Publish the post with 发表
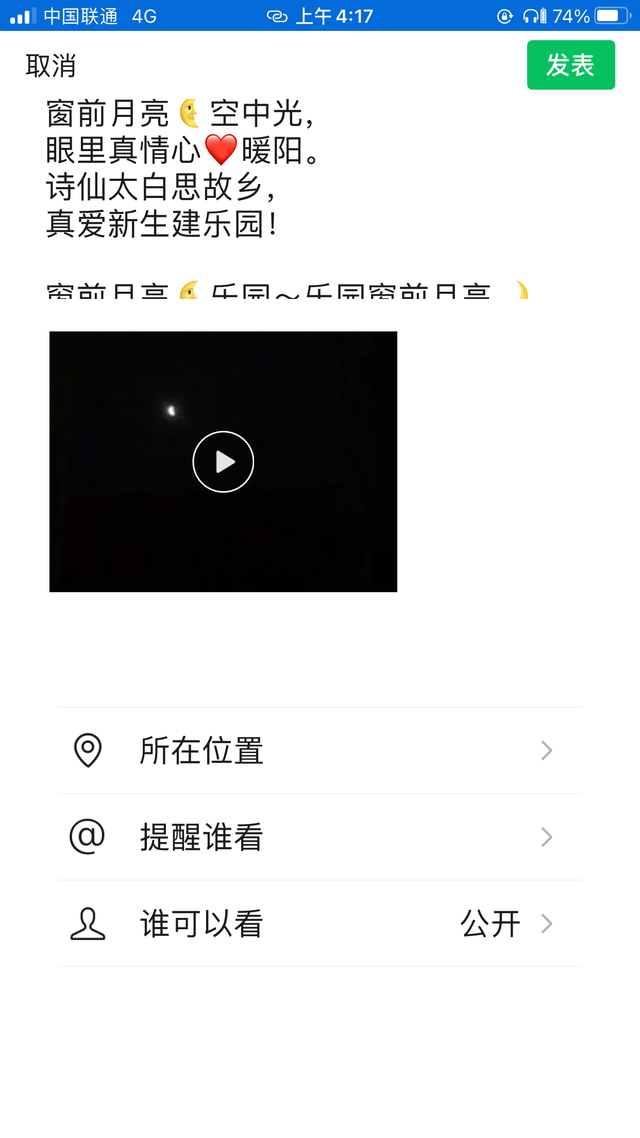This screenshot has width=640, height=1138. (x=570, y=65)
